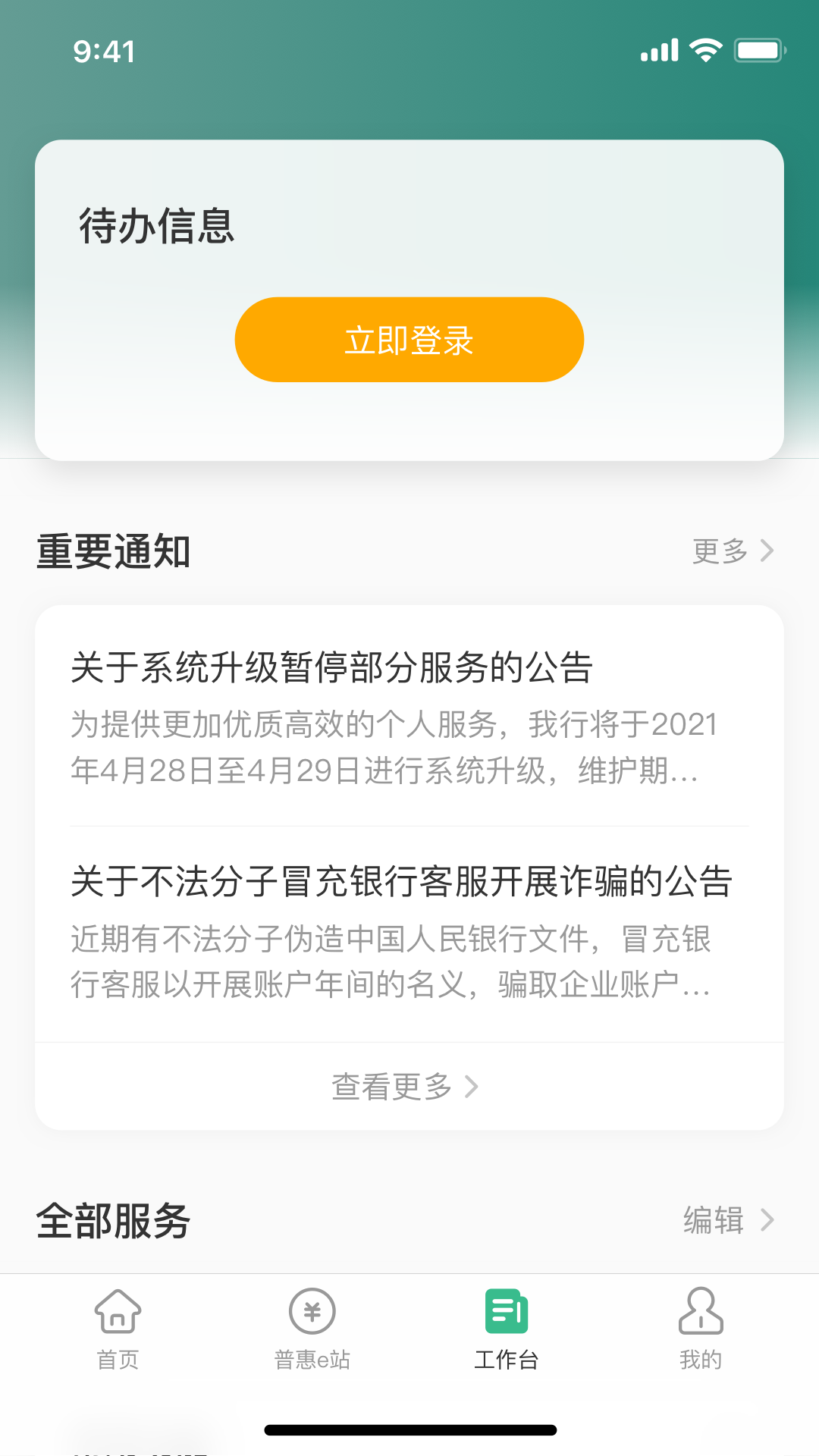Tap the 立即登录 login button
Screen dimensions: 819x1456
click(x=409, y=340)
